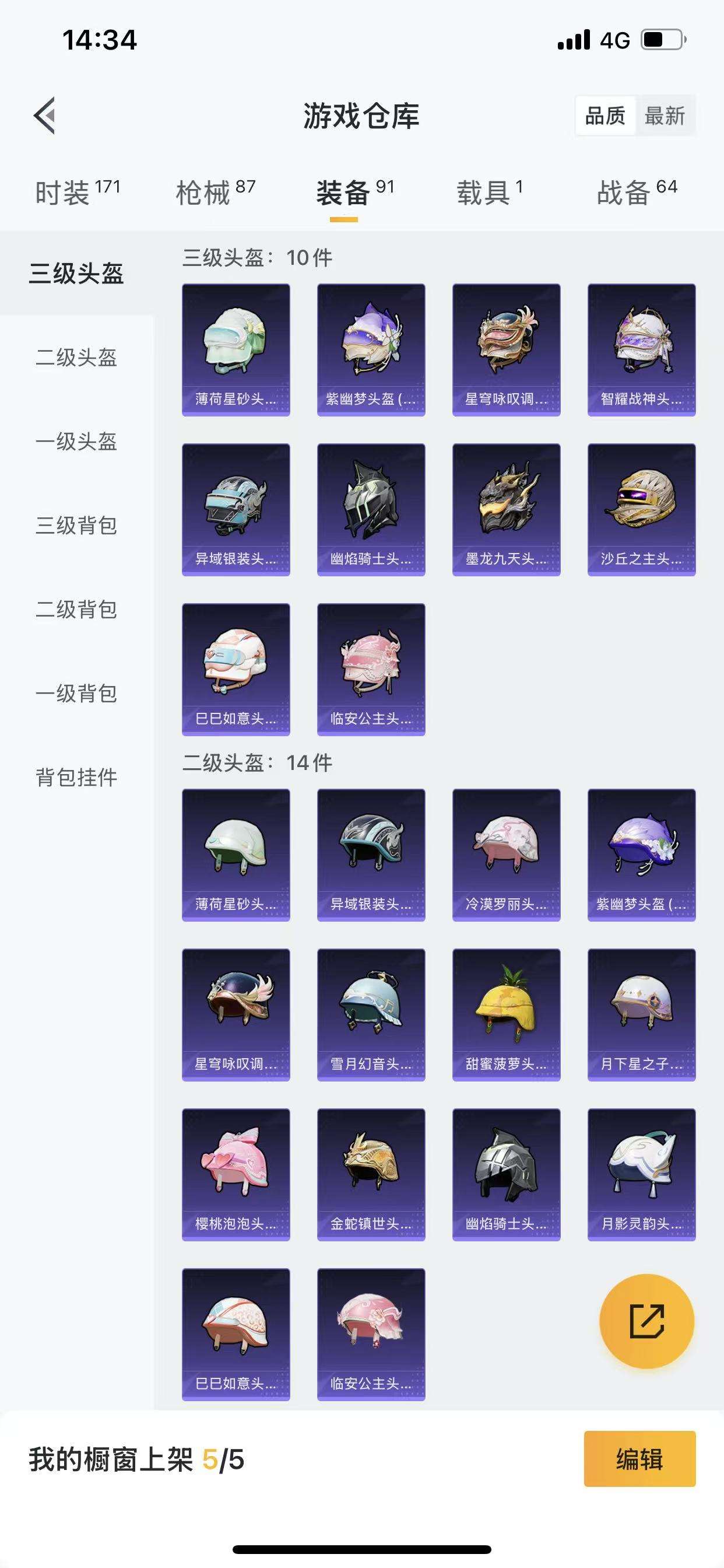Sort items by 最新

click(665, 116)
